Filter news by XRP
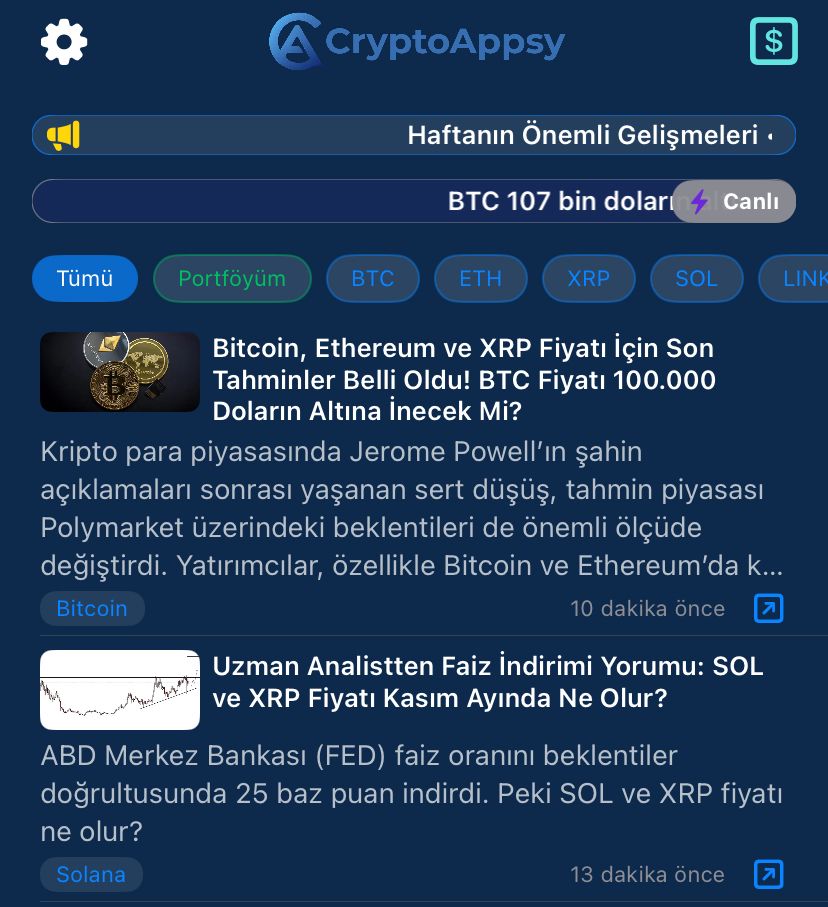Image resolution: width=828 pixels, height=907 pixels. 588,278
